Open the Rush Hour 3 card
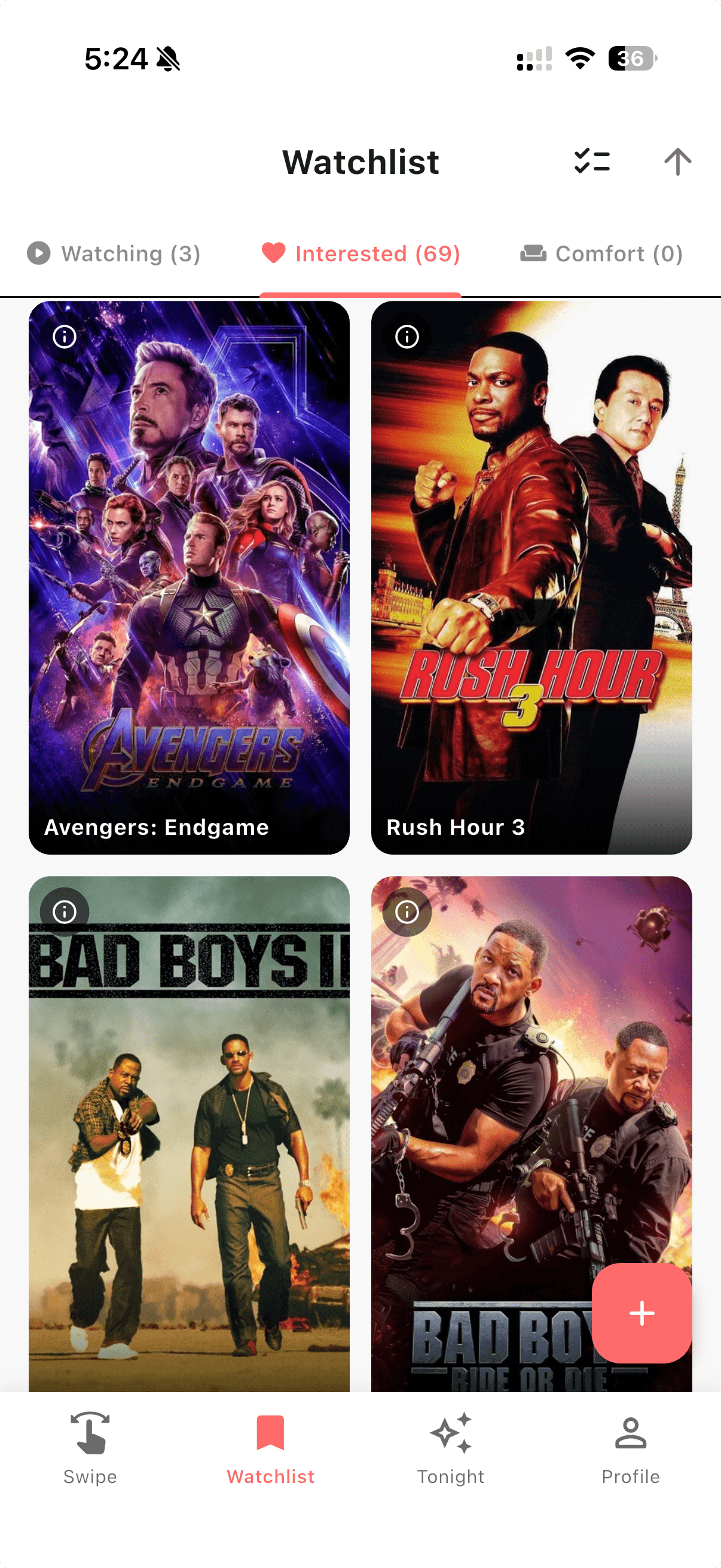Viewport: 721px width, 1568px height. click(x=531, y=577)
